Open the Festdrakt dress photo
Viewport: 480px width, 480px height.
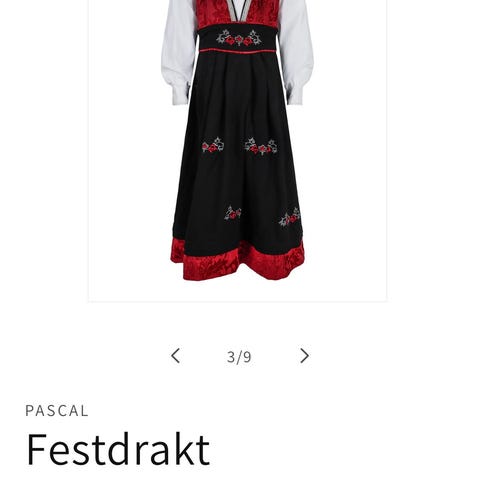238,151
